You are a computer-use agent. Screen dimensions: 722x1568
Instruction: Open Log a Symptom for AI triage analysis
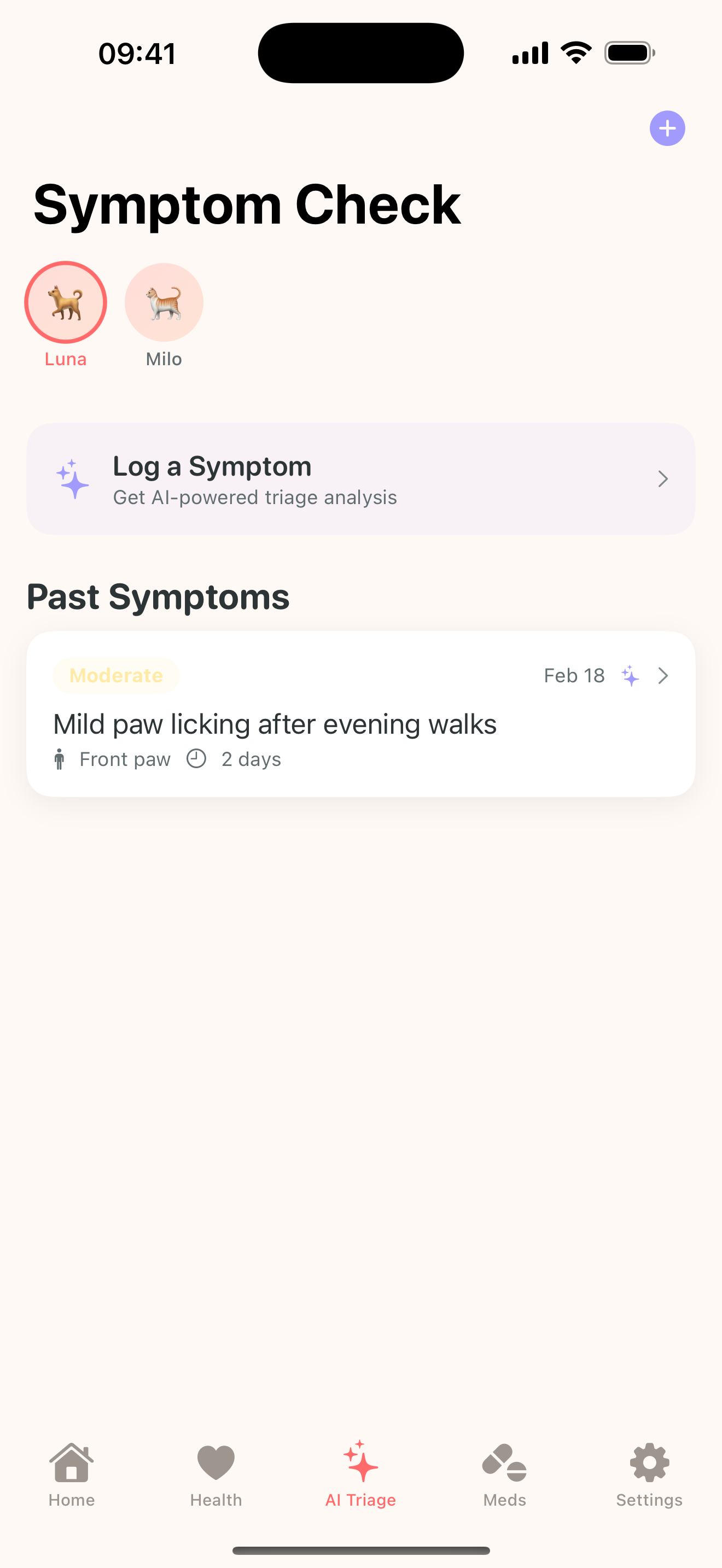point(360,479)
